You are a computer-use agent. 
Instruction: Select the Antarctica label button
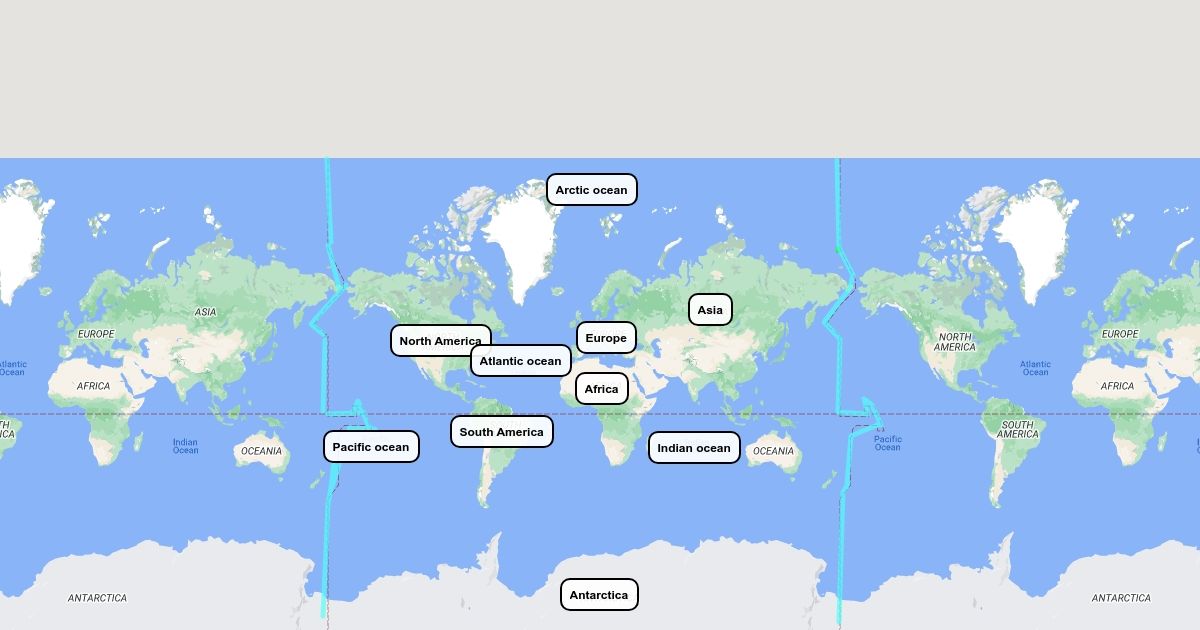click(599, 595)
